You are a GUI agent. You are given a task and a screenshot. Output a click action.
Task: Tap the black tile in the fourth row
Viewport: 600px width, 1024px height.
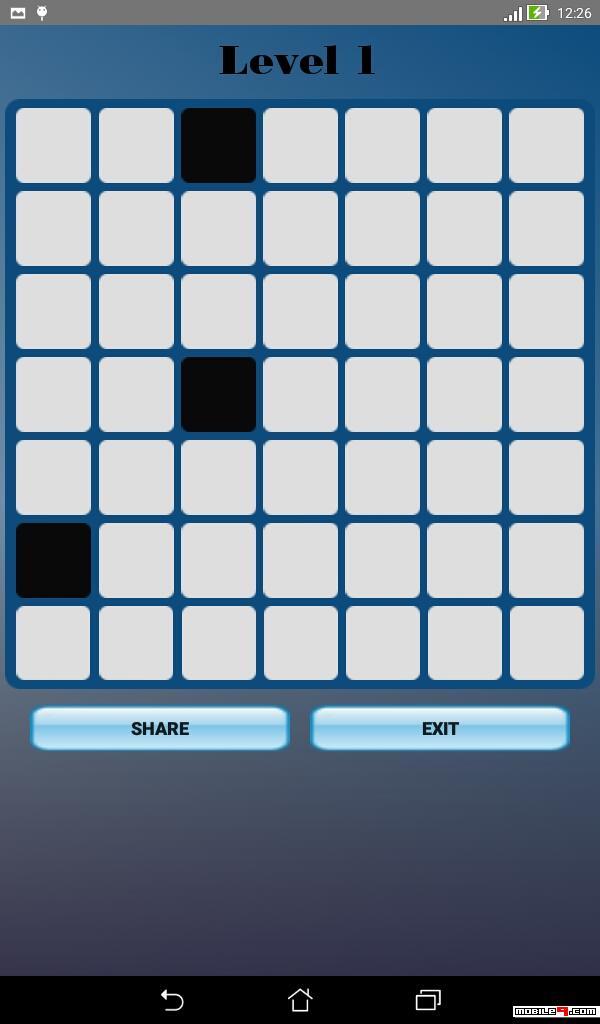219,394
